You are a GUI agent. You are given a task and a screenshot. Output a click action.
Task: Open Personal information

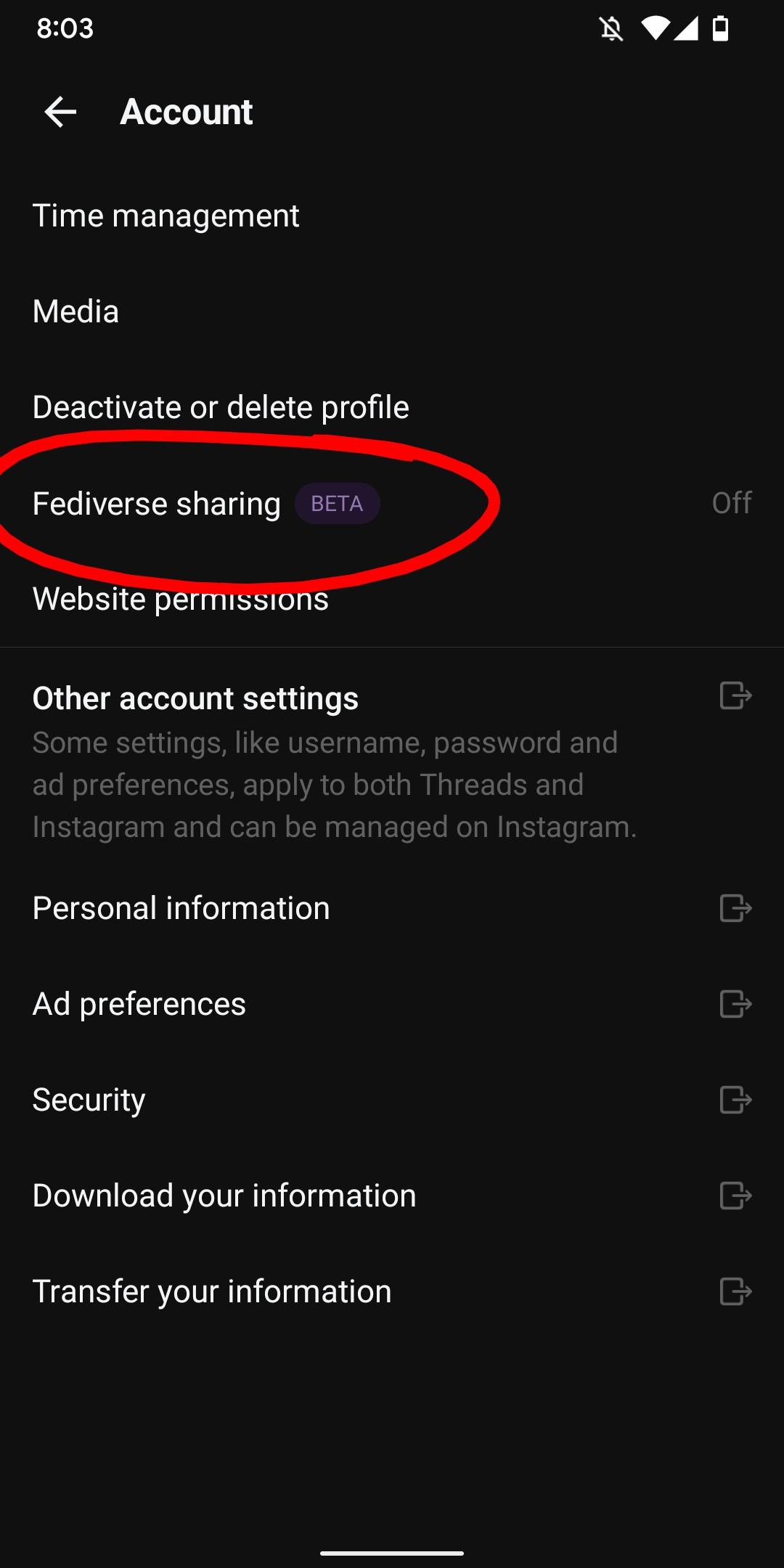(x=181, y=908)
